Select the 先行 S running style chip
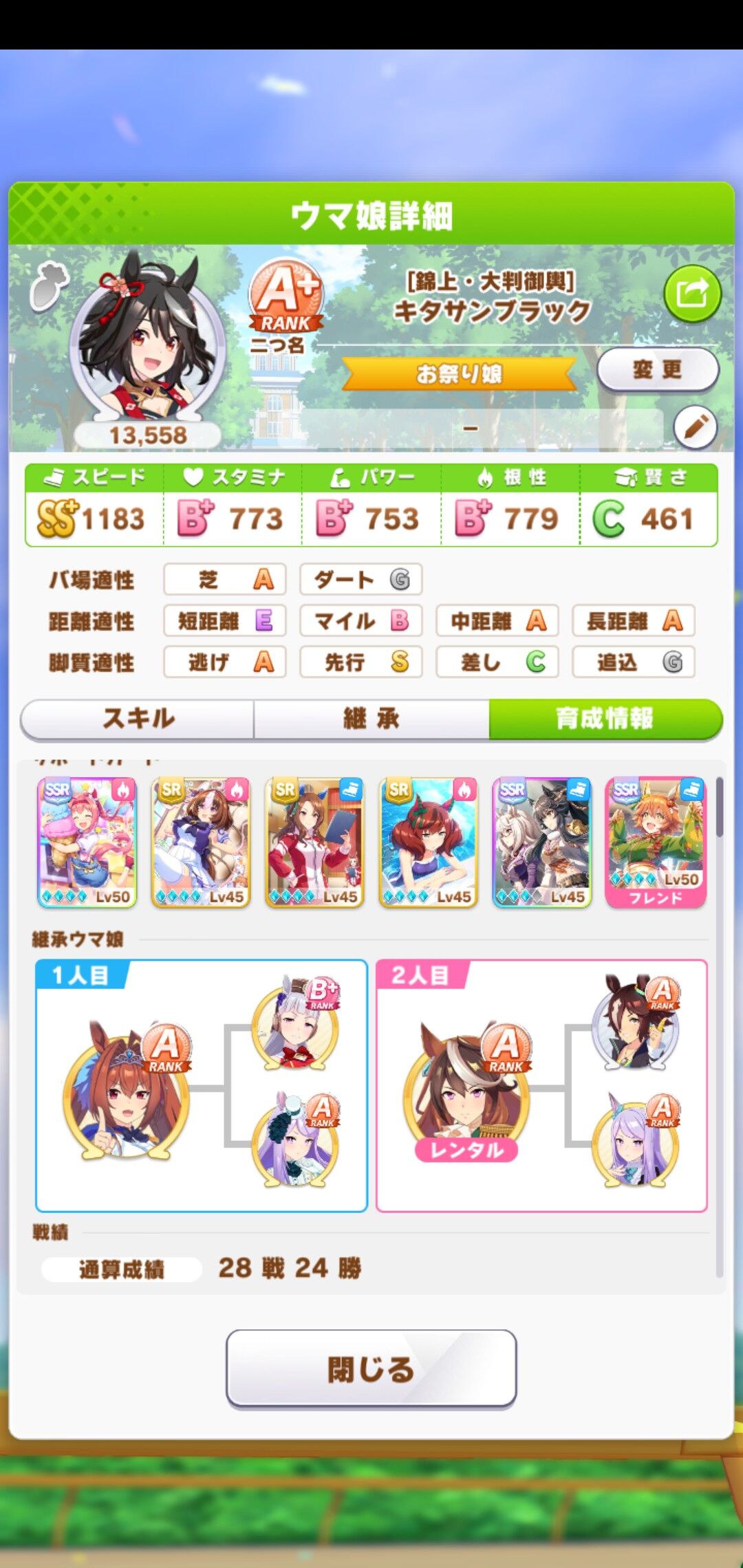This screenshot has height=1568, width=743. point(360,662)
